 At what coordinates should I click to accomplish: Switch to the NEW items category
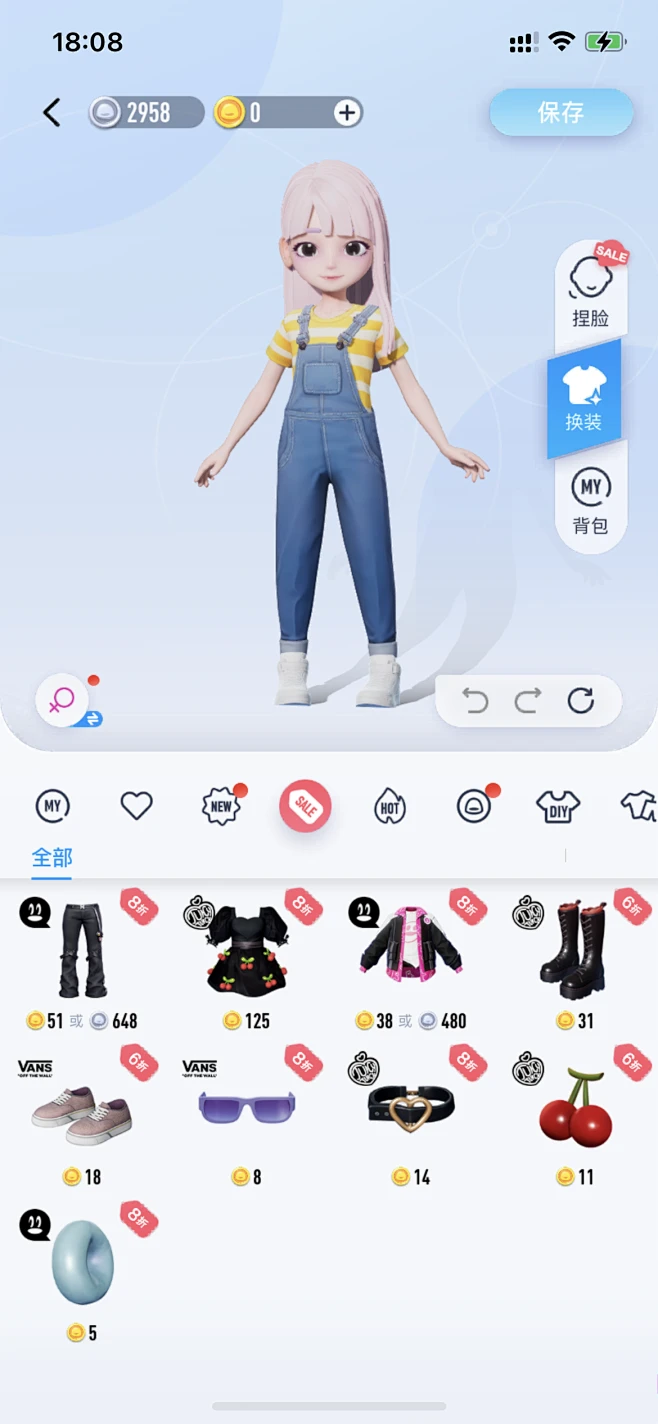point(221,805)
